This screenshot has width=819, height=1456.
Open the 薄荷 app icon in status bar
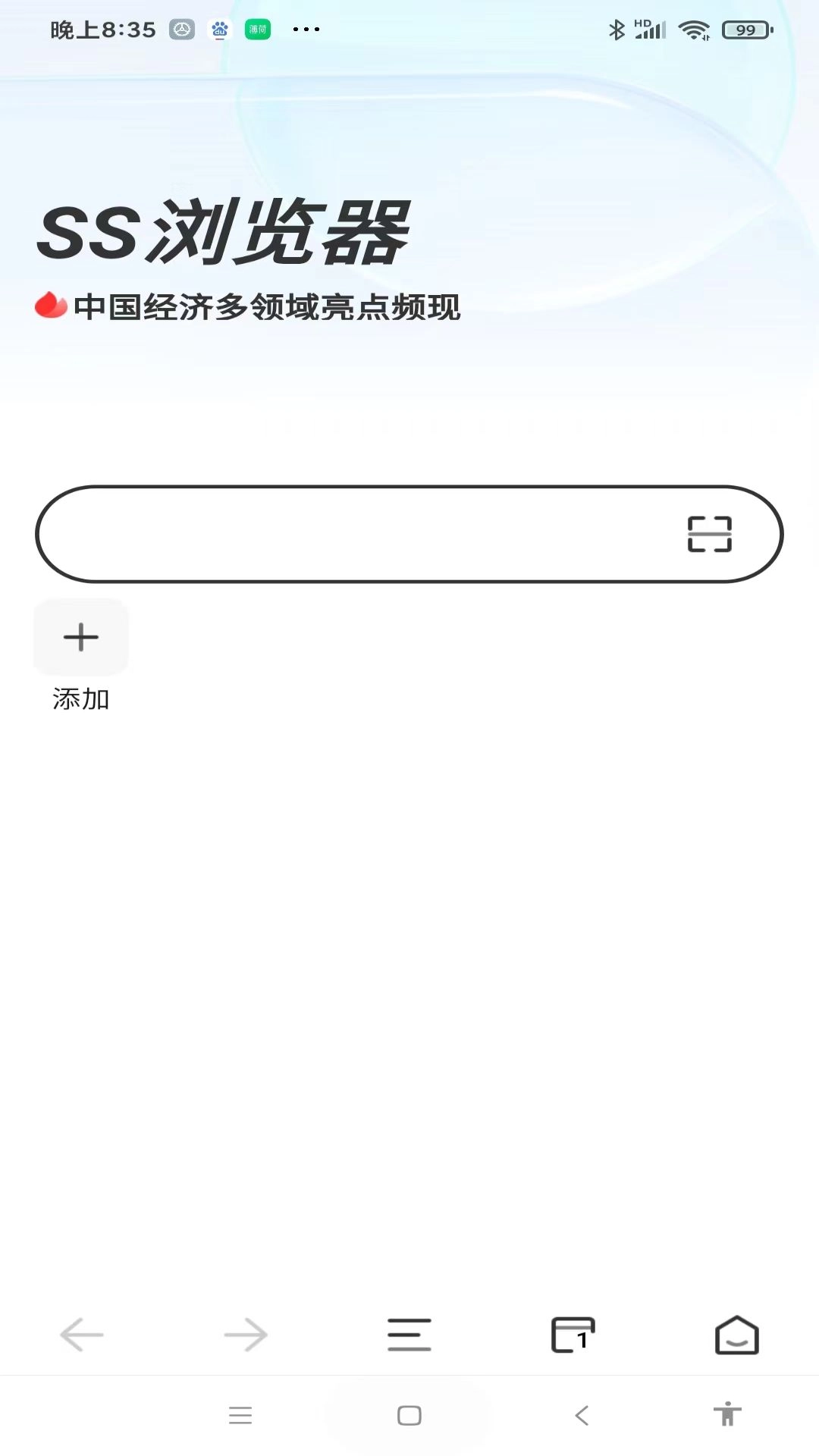(x=258, y=29)
